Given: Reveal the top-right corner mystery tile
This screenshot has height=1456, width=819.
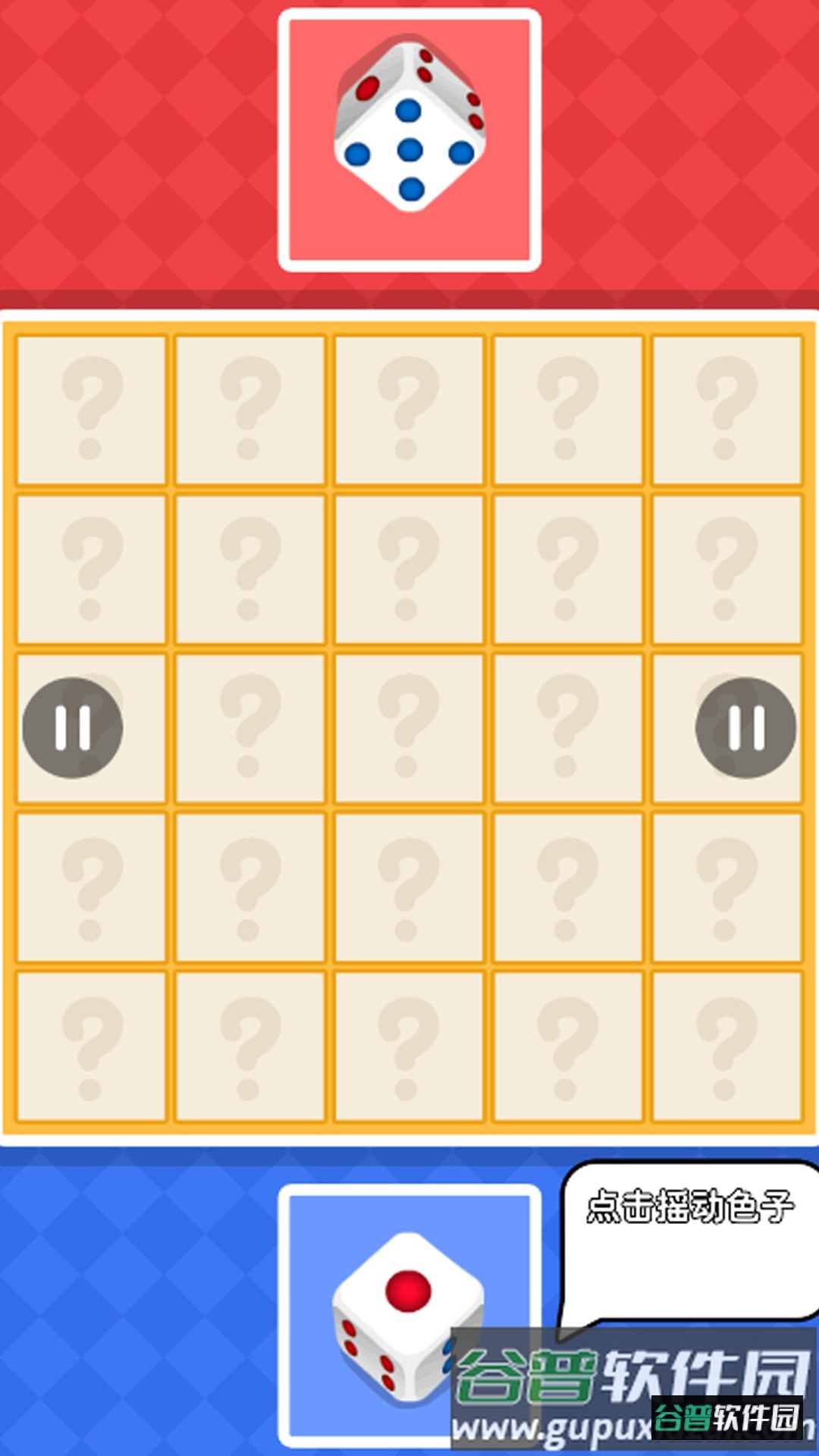Looking at the screenshot, I should pyautogui.click(x=728, y=409).
